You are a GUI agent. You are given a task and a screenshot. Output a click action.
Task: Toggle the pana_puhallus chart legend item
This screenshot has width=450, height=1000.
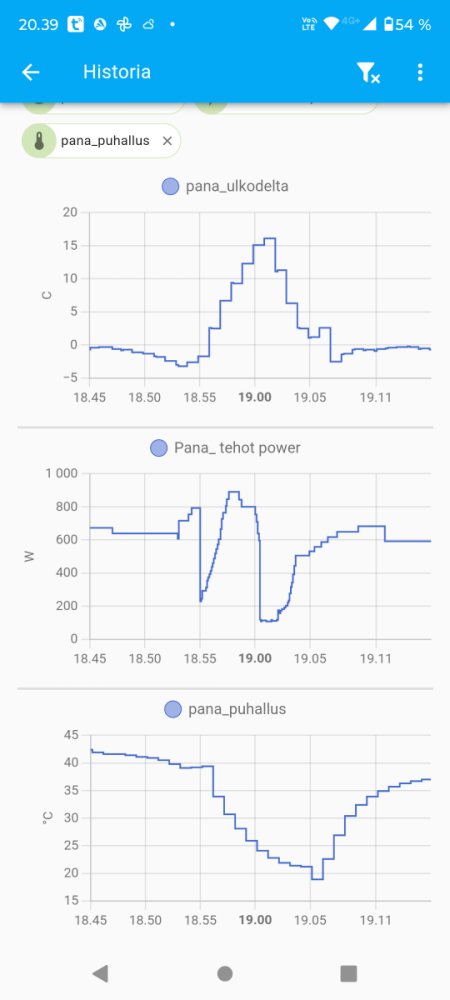coord(225,709)
